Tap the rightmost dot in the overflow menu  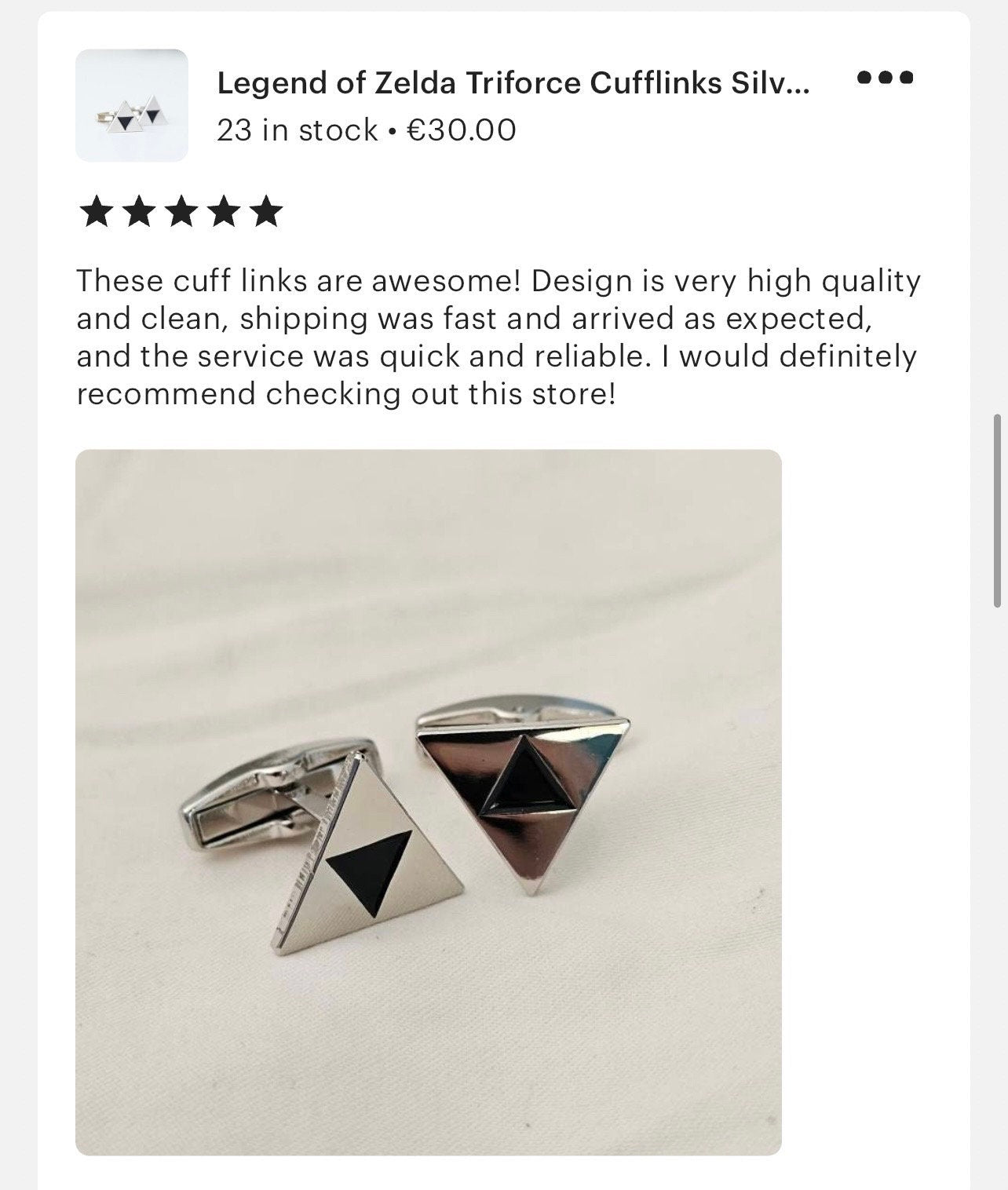905,78
